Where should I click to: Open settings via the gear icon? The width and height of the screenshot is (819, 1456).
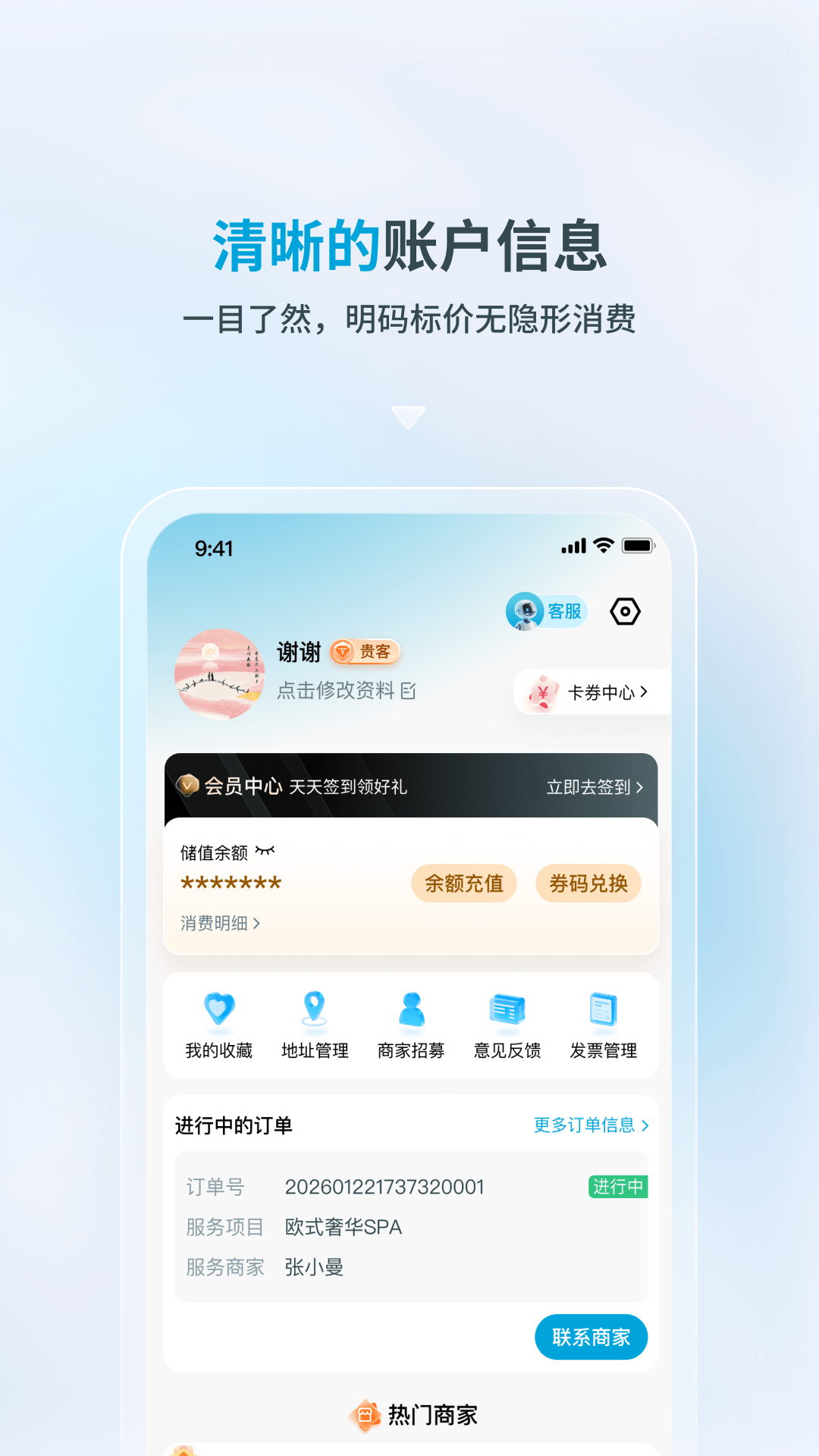click(x=625, y=611)
